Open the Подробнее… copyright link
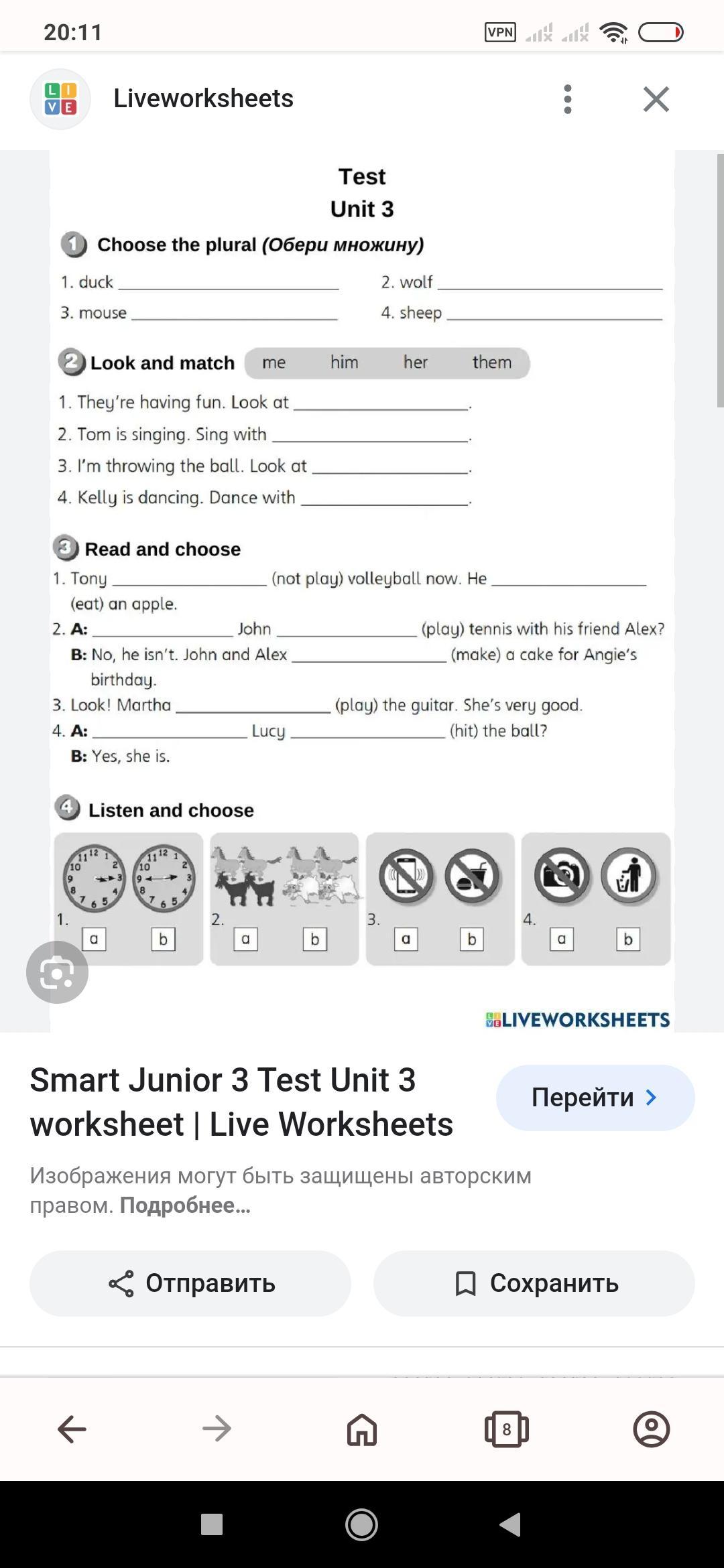Viewport: 724px width, 1568px height. (x=185, y=1205)
